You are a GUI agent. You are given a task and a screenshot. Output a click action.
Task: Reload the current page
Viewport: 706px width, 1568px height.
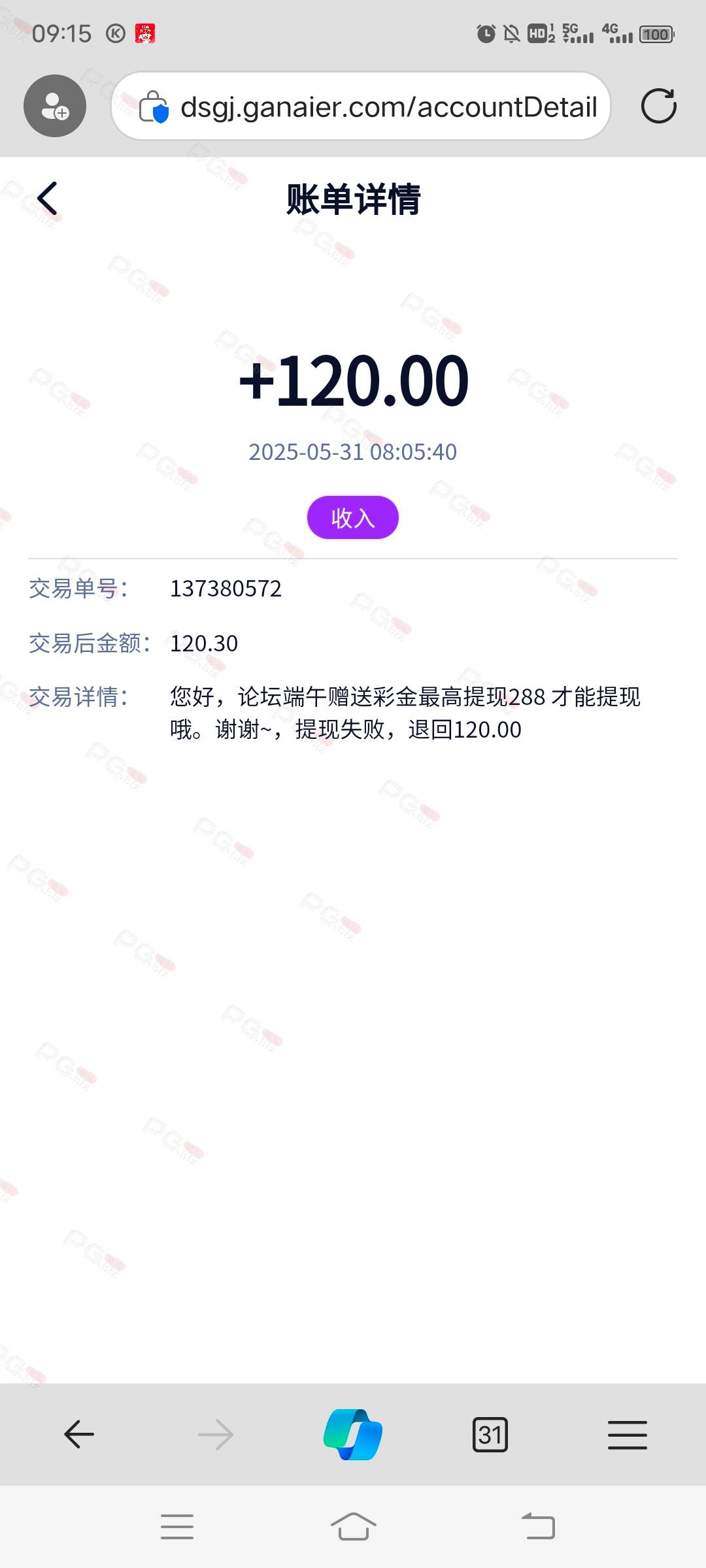(658, 106)
